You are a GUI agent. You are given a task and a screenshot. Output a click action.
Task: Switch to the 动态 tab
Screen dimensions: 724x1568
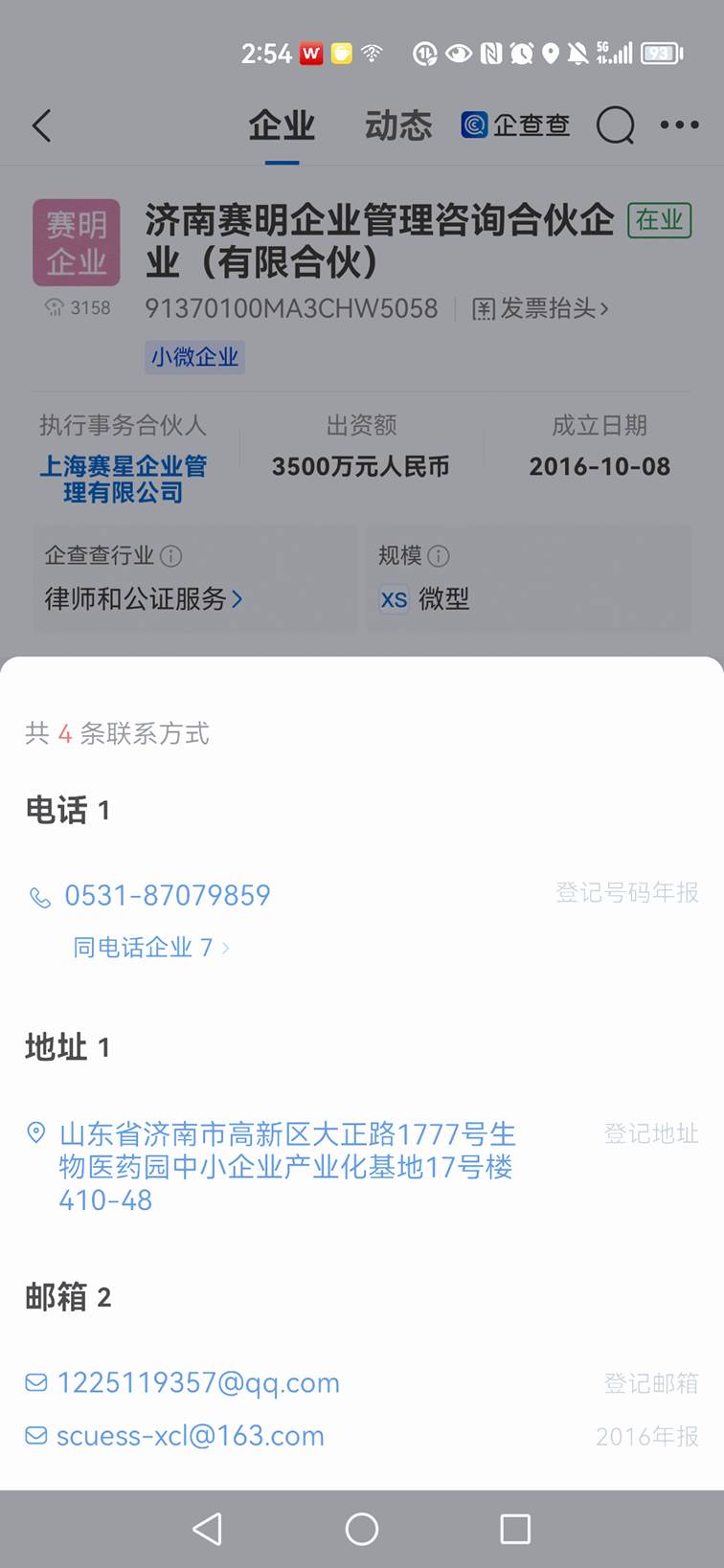[x=398, y=125]
